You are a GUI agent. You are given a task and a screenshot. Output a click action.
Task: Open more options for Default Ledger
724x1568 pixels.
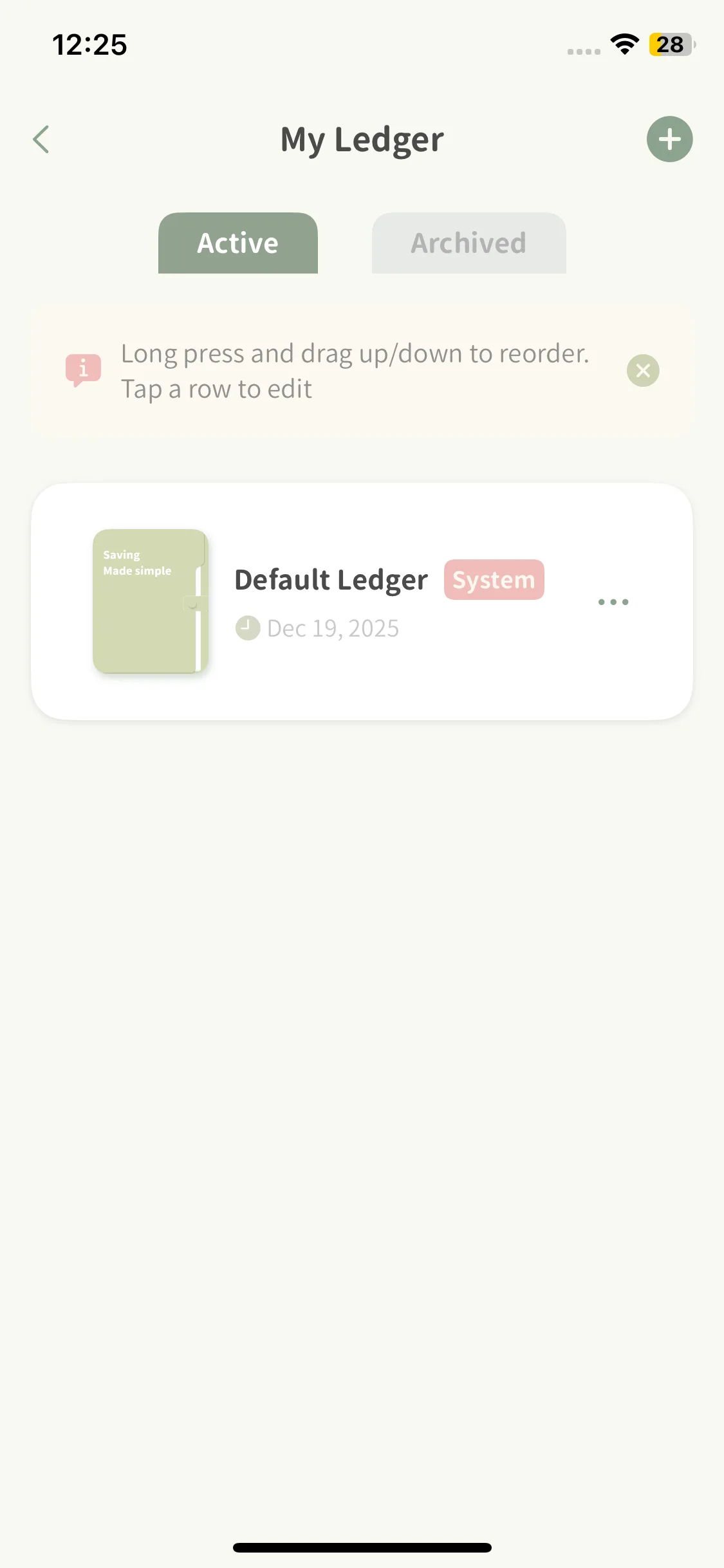pos(613,602)
